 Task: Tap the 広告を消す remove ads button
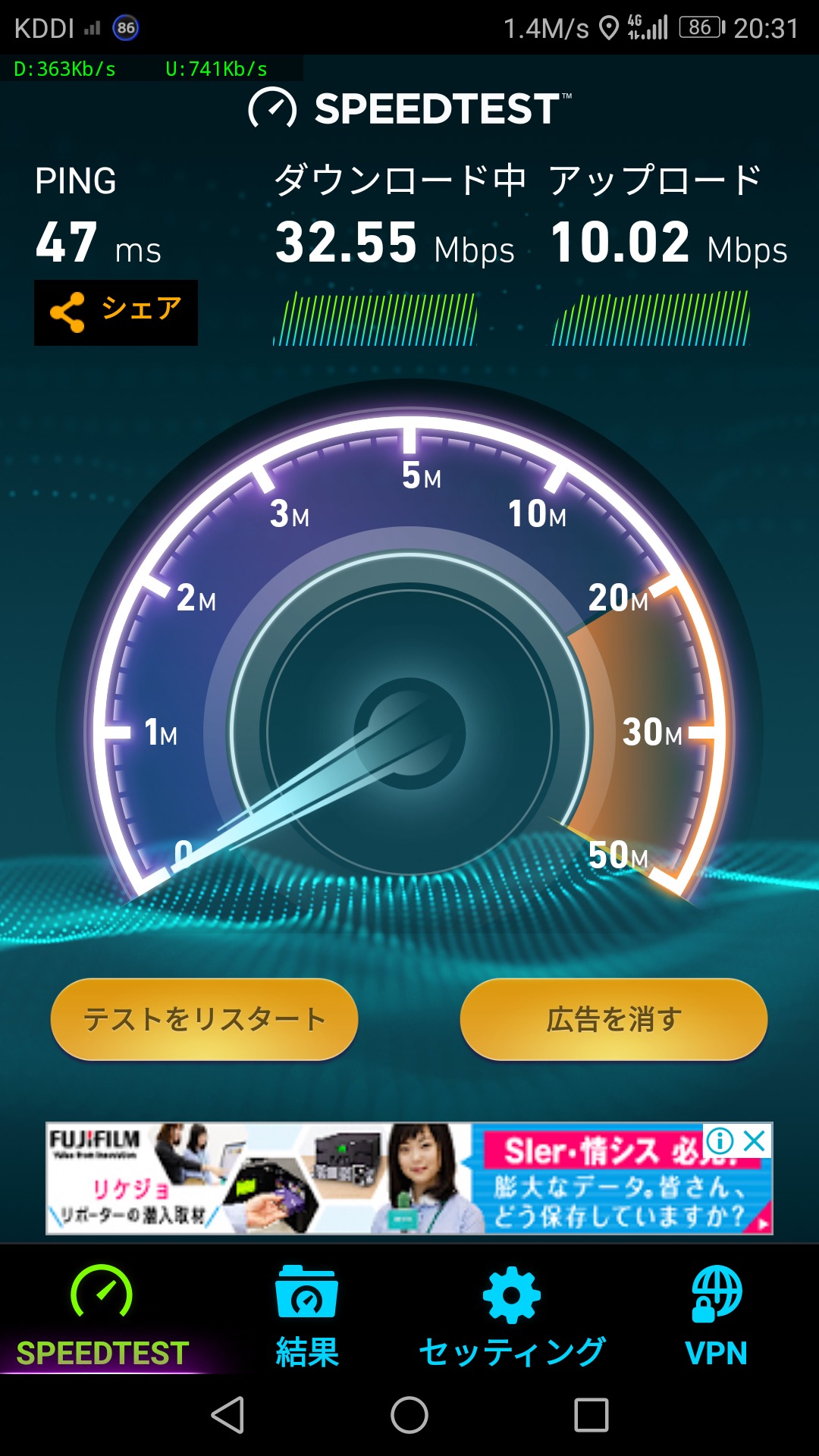pos(613,1018)
